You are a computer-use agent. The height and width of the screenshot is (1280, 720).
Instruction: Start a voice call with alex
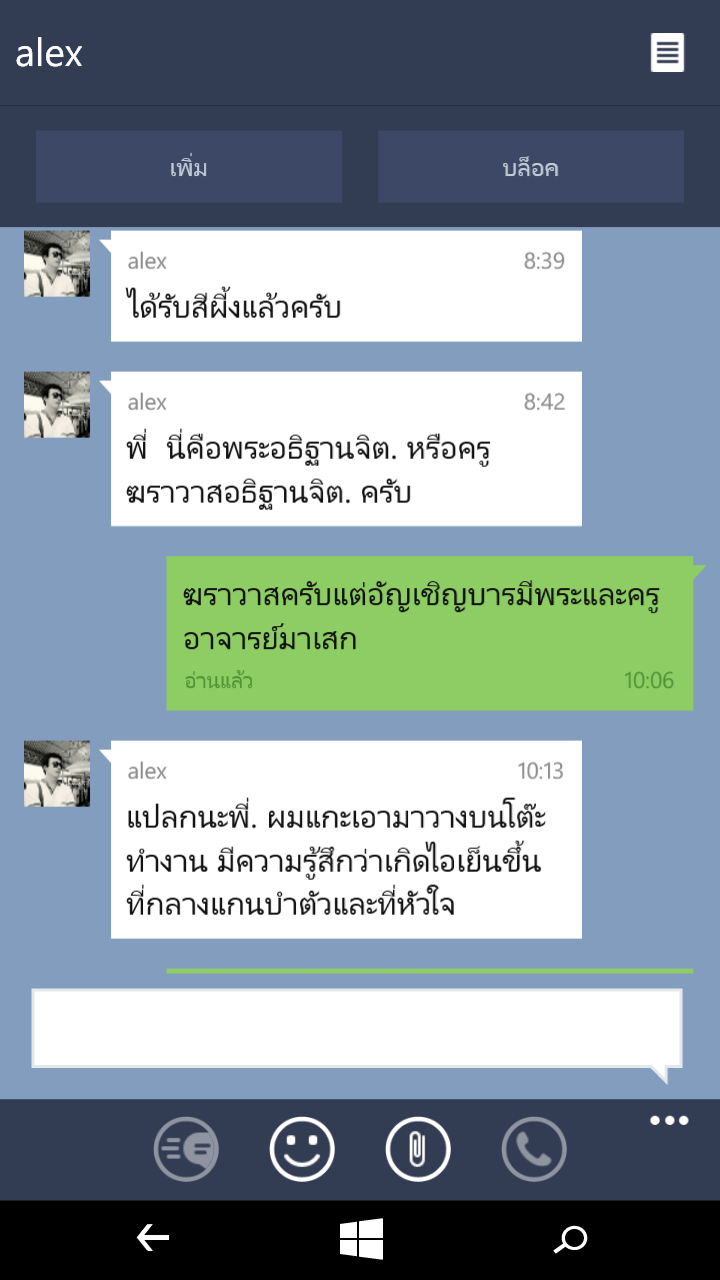[534, 1150]
